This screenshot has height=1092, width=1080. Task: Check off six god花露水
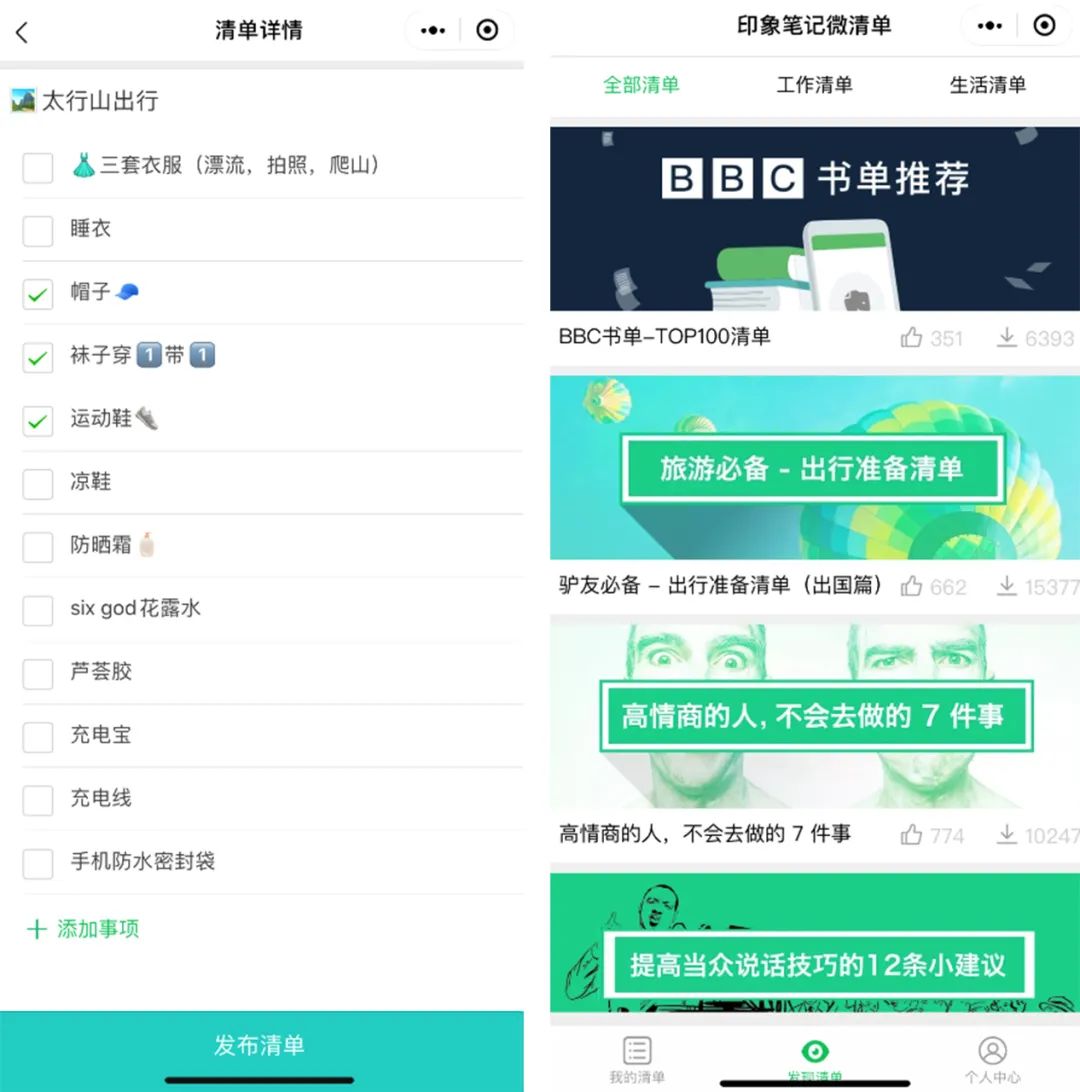point(38,610)
